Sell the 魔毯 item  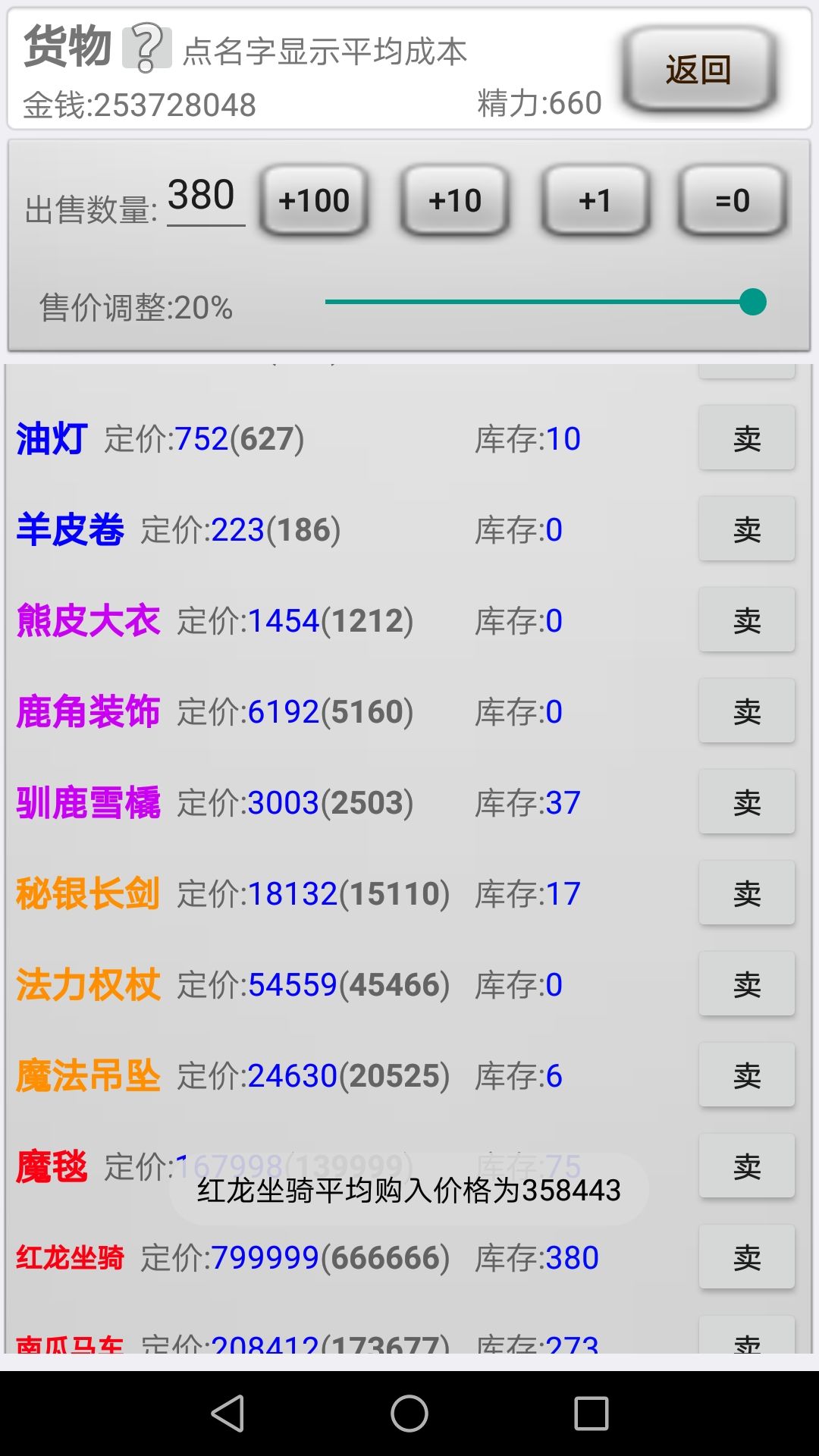click(x=746, y=1166)
